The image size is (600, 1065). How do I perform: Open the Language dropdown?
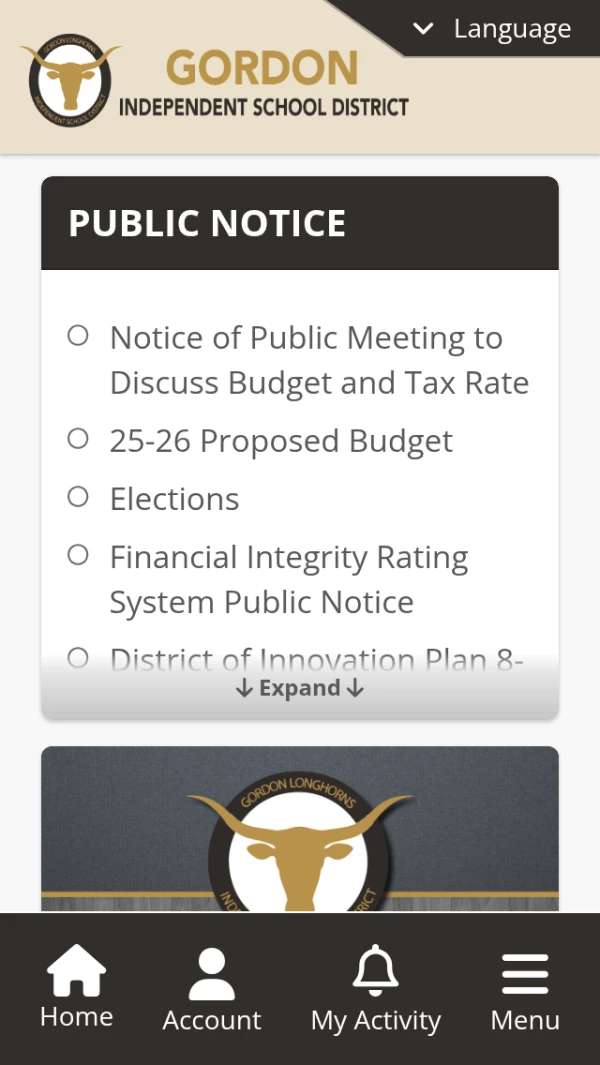point(493,29)
